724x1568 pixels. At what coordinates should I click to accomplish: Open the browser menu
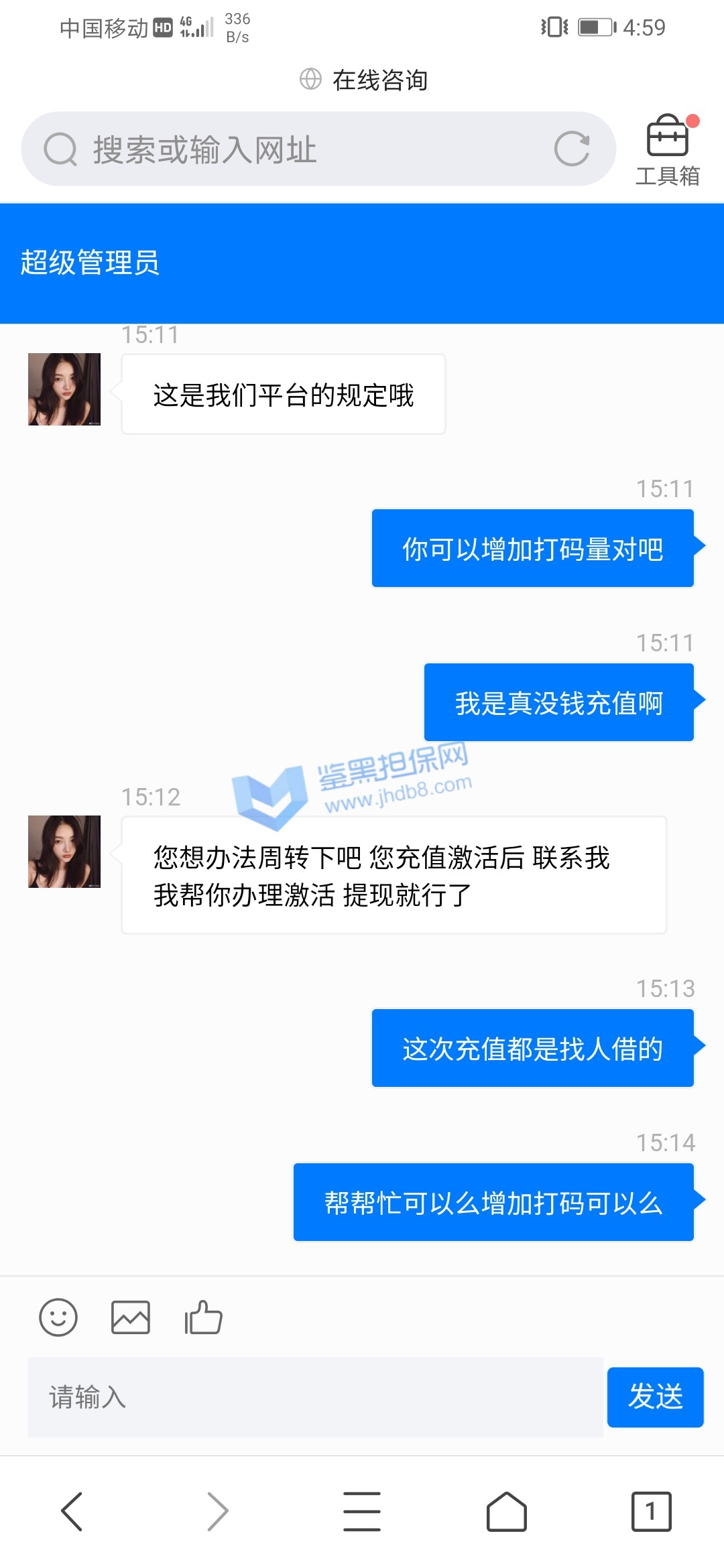362,1512
